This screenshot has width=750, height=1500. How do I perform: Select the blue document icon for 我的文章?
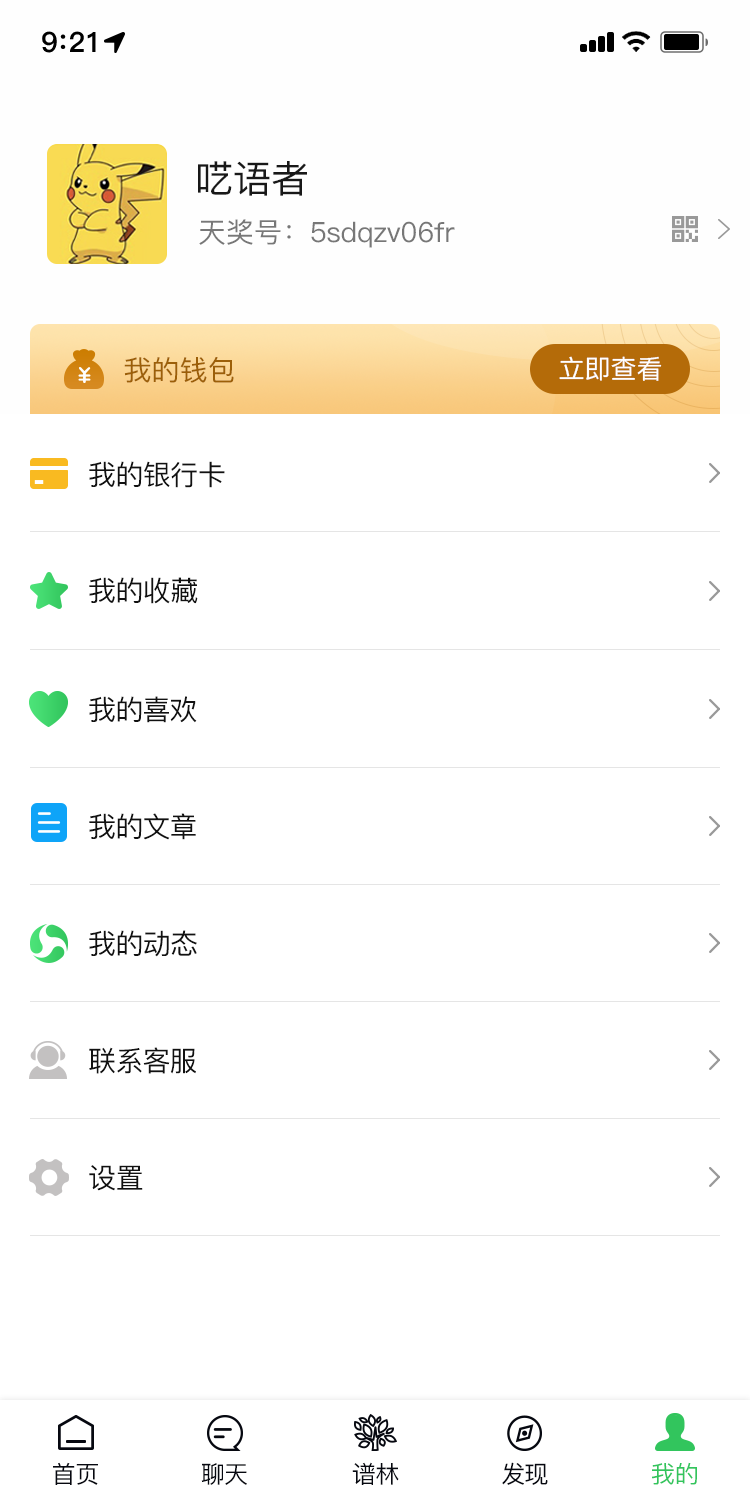coord(49,823)
